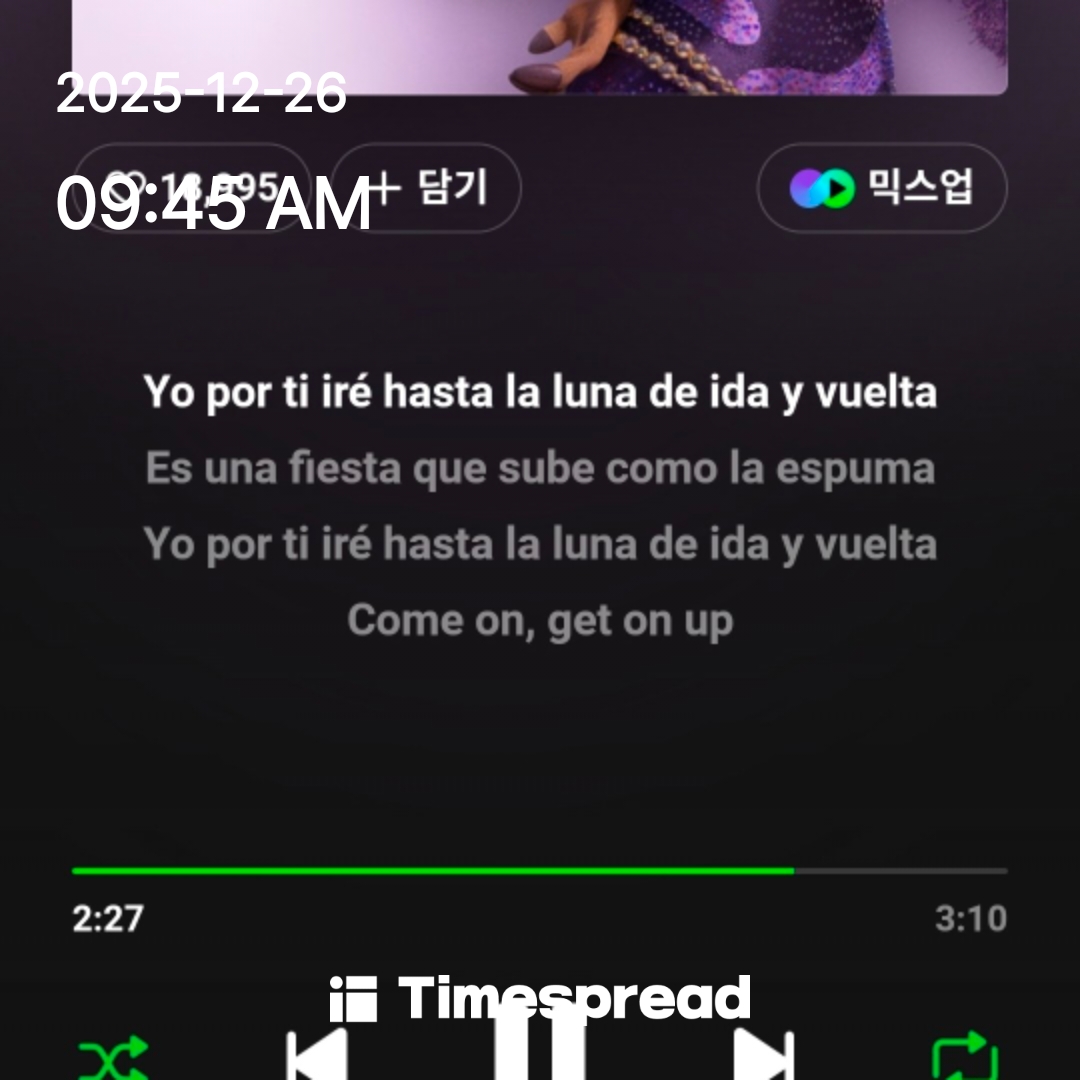Image resolution: width=1080 pixels, height=1080 pixels.
Task: Open the 믹스업 mix feature
Action: 882,188
